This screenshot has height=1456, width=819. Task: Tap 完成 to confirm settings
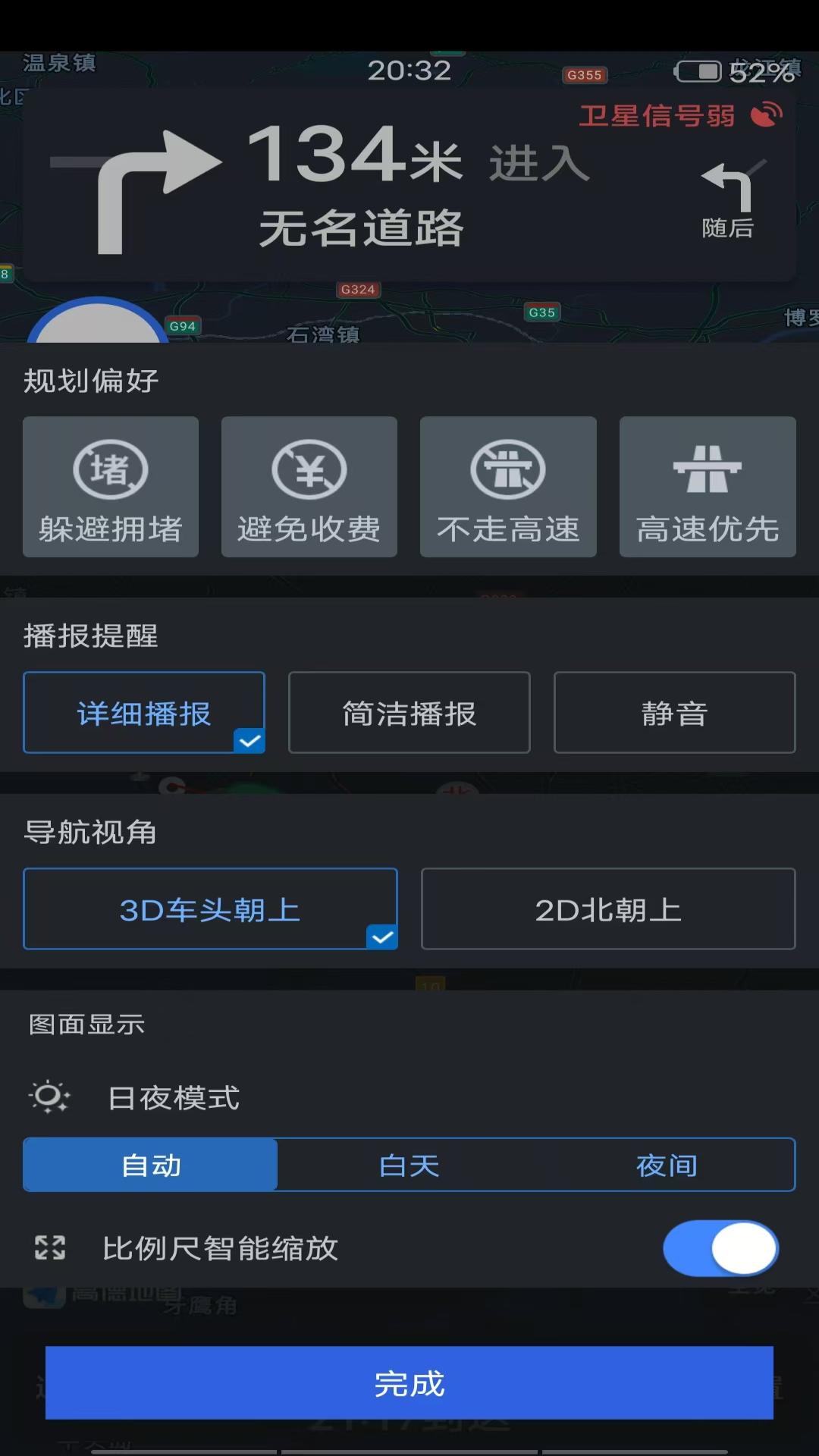409,1383
